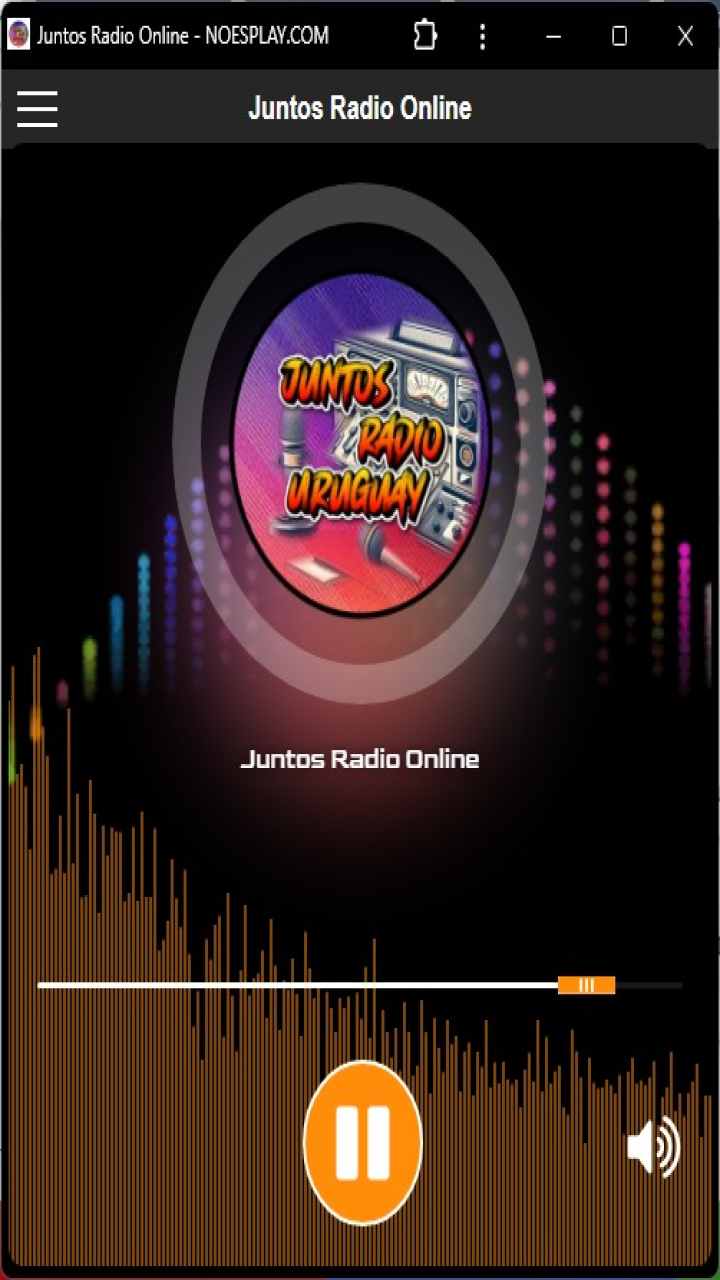Image resolution: width=720 pixels, height=1280 pixels.
Task: Open the hamburger drawer menu
Action: 37,108
